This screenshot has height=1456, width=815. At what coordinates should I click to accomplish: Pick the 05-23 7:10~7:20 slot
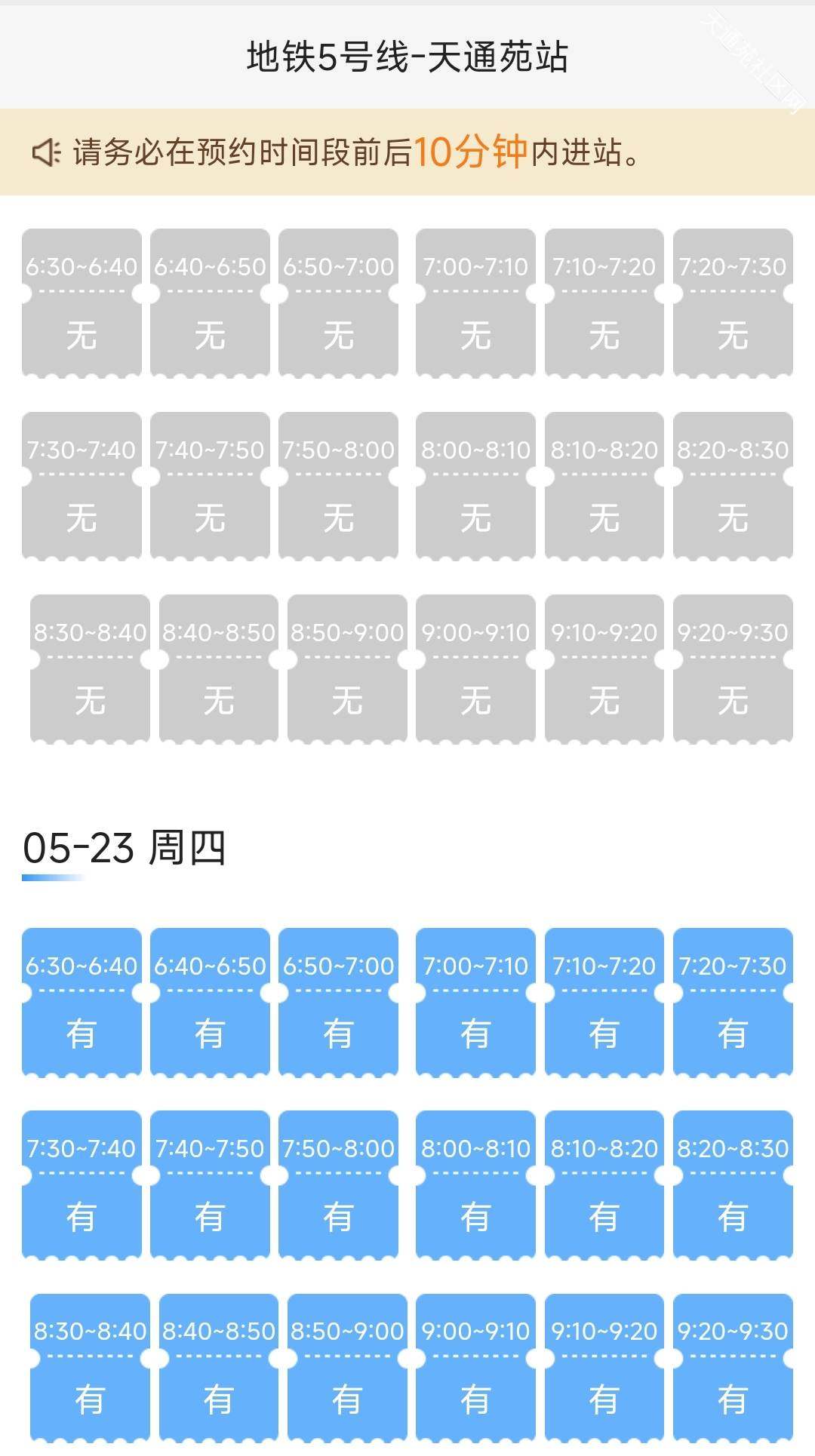click(x=604, y=1002)
